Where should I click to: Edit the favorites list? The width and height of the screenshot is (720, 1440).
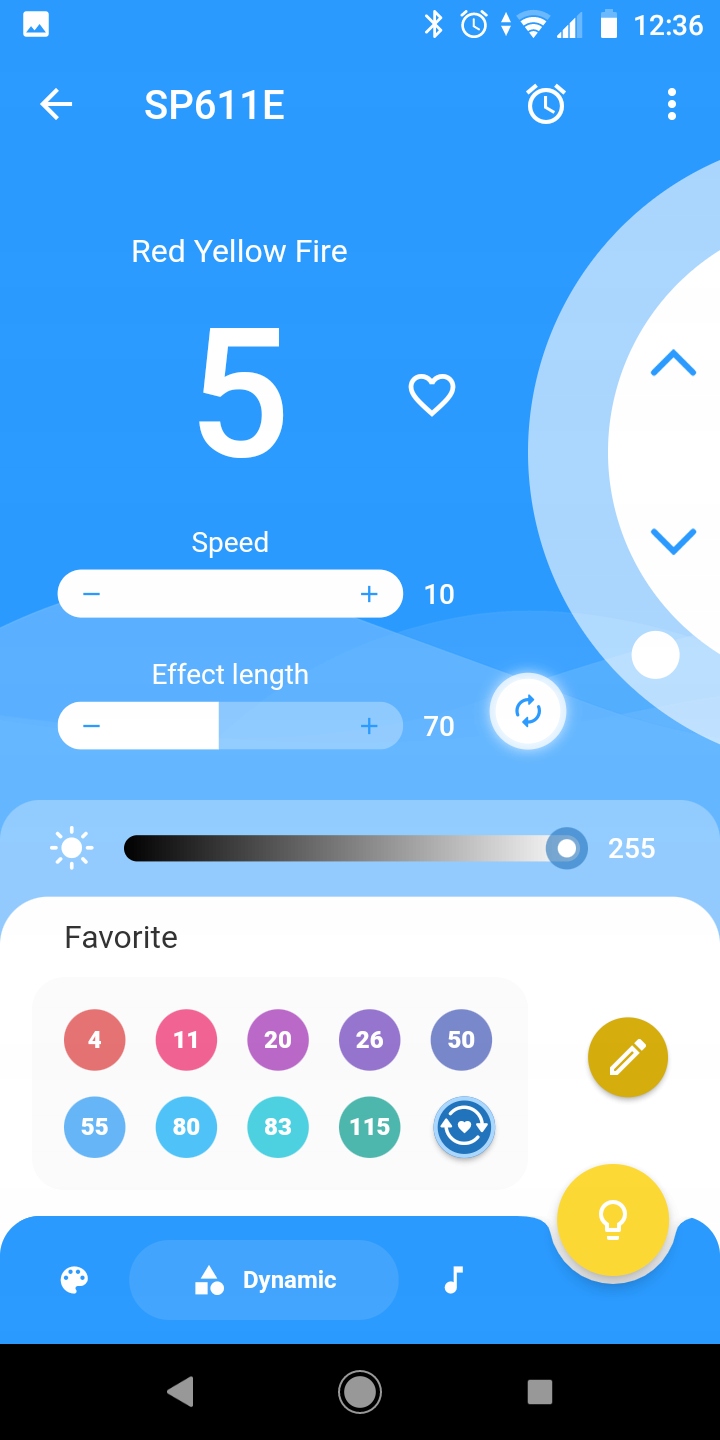pyautogui.click(x=627, y=1058)
